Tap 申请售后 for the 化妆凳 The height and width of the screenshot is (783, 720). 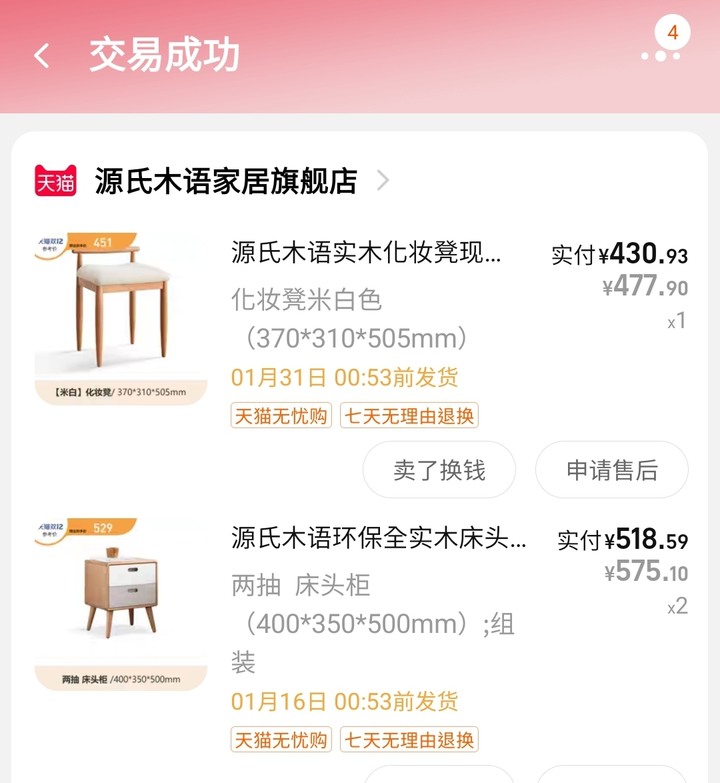[612, 470]
